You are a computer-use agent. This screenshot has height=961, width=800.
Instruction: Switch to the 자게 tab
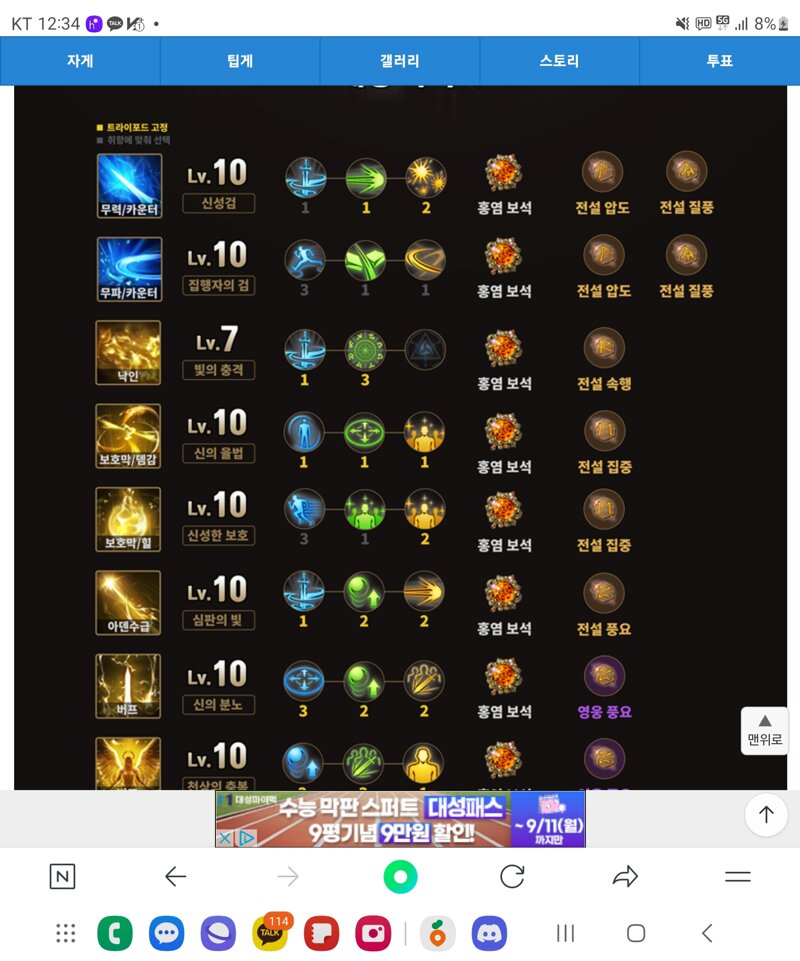pyautogui.click(x=80, y=61)
